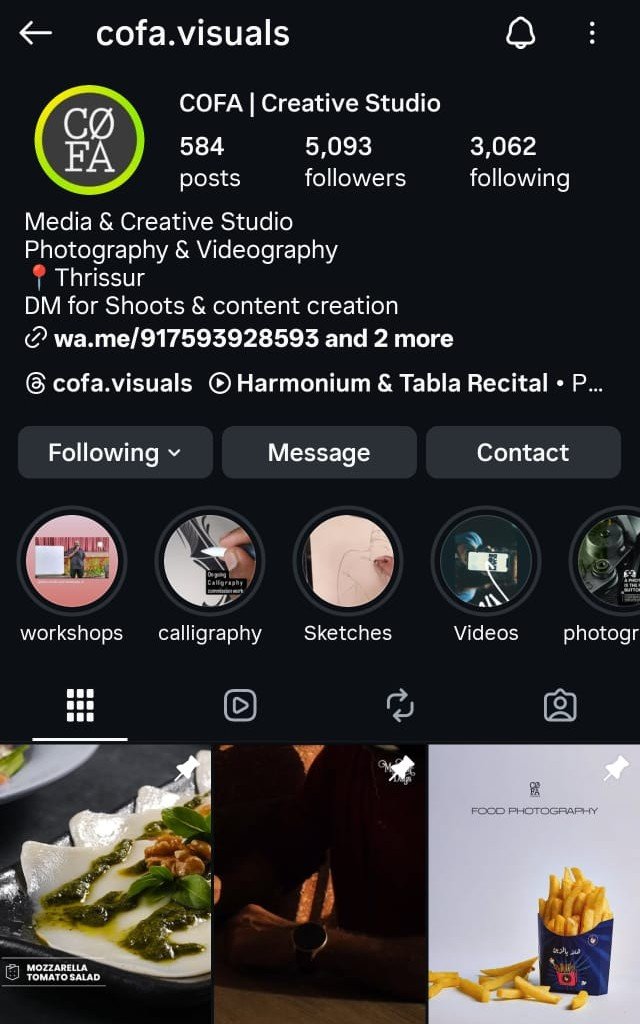Expand the Following dropdown button
The height and width of the screenshot is (1024, 640).
pyautogui.click(x=115, y=452)
